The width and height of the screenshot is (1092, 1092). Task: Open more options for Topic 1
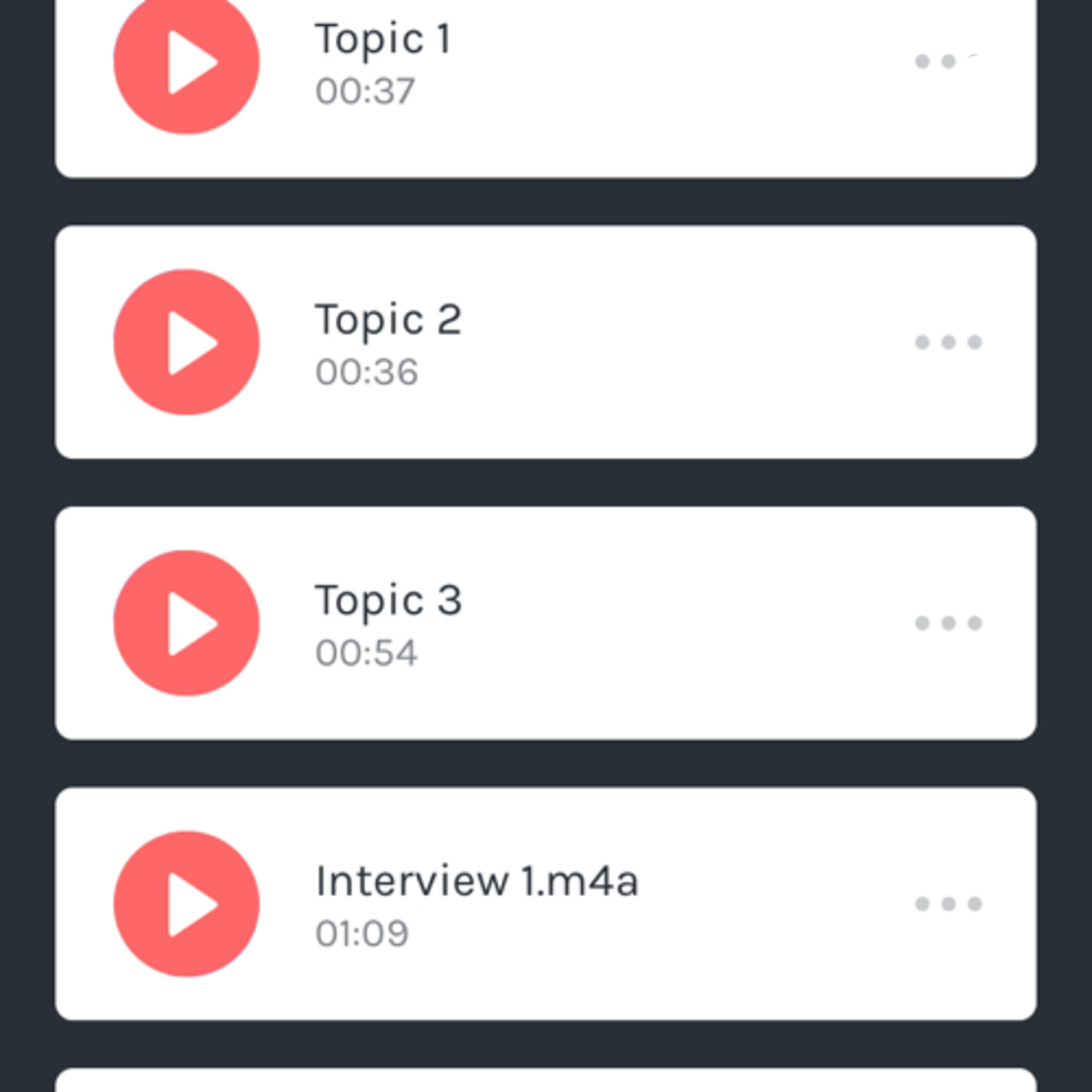coord(948,61)
